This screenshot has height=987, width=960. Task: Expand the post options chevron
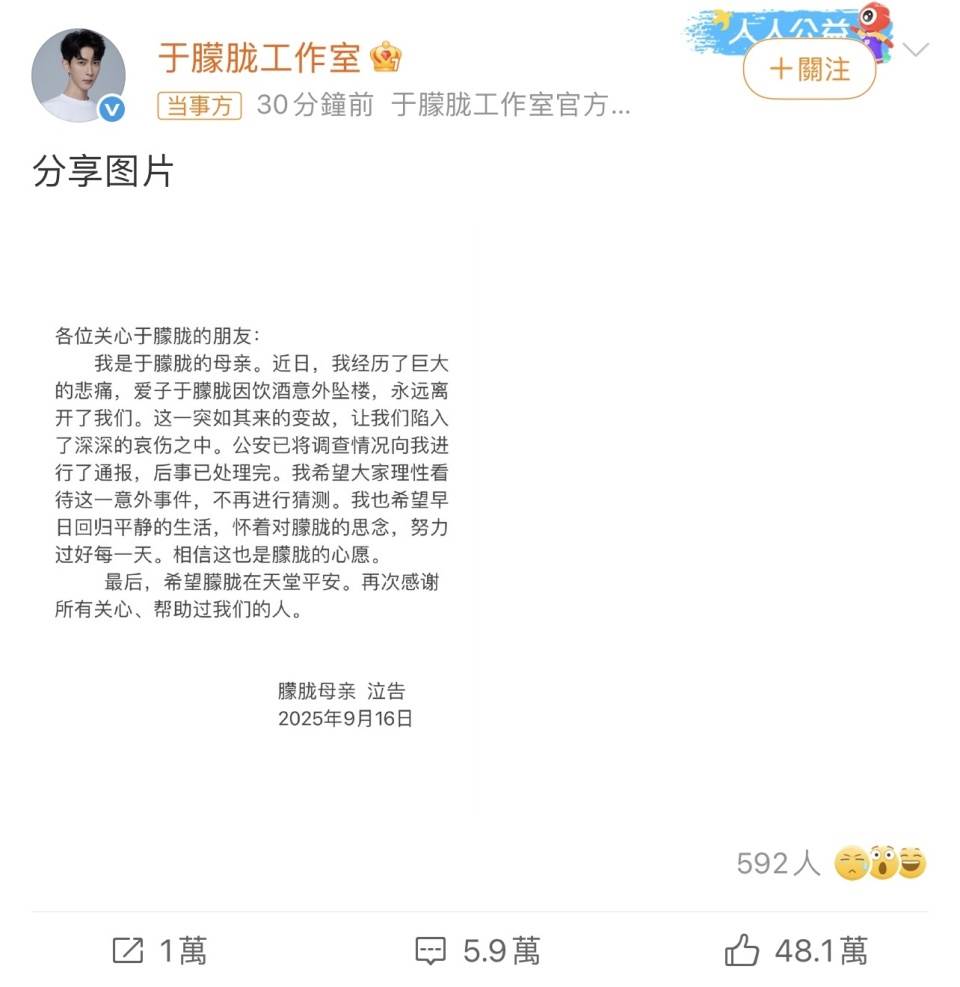tap(915, 49)
